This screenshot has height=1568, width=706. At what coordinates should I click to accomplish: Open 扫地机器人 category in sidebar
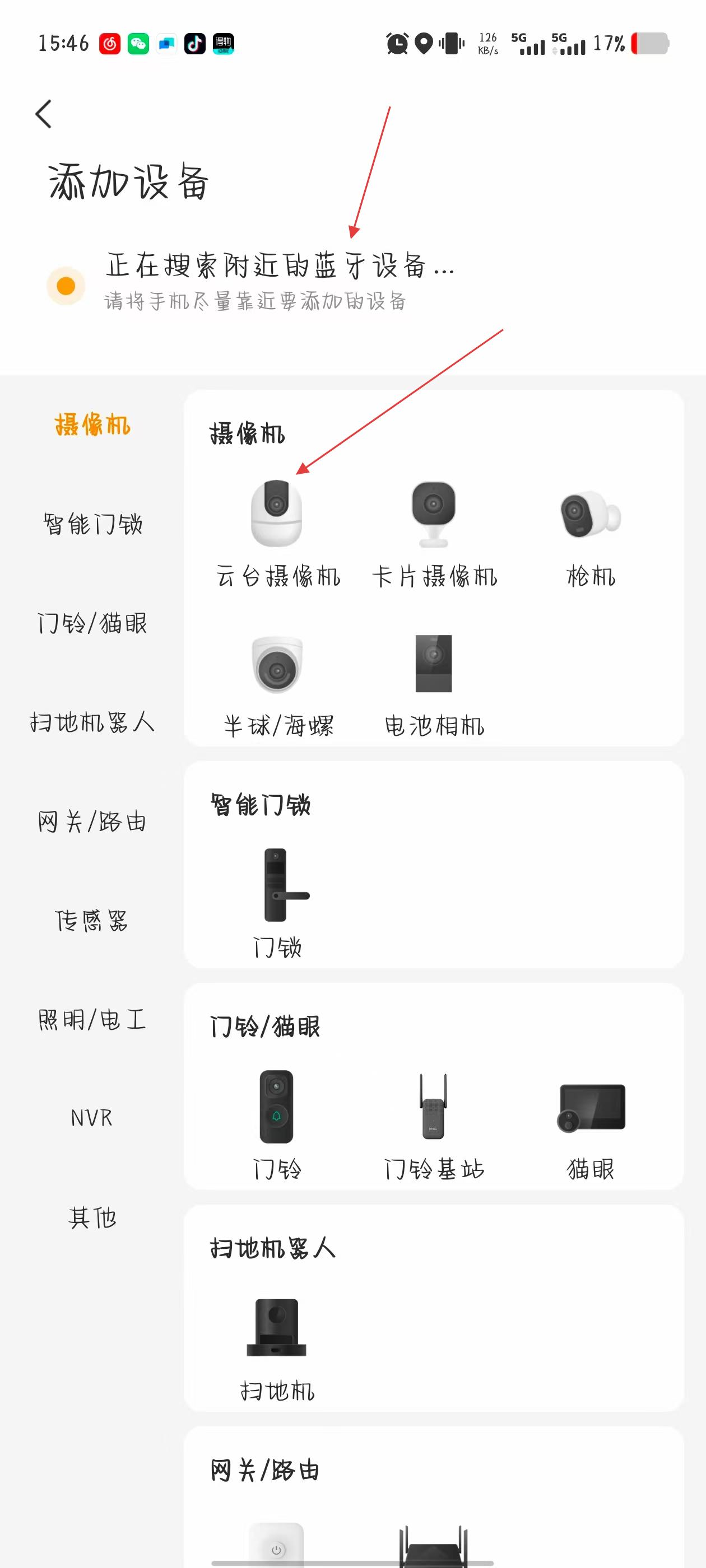pyautogui.click(x=92, y=722)
